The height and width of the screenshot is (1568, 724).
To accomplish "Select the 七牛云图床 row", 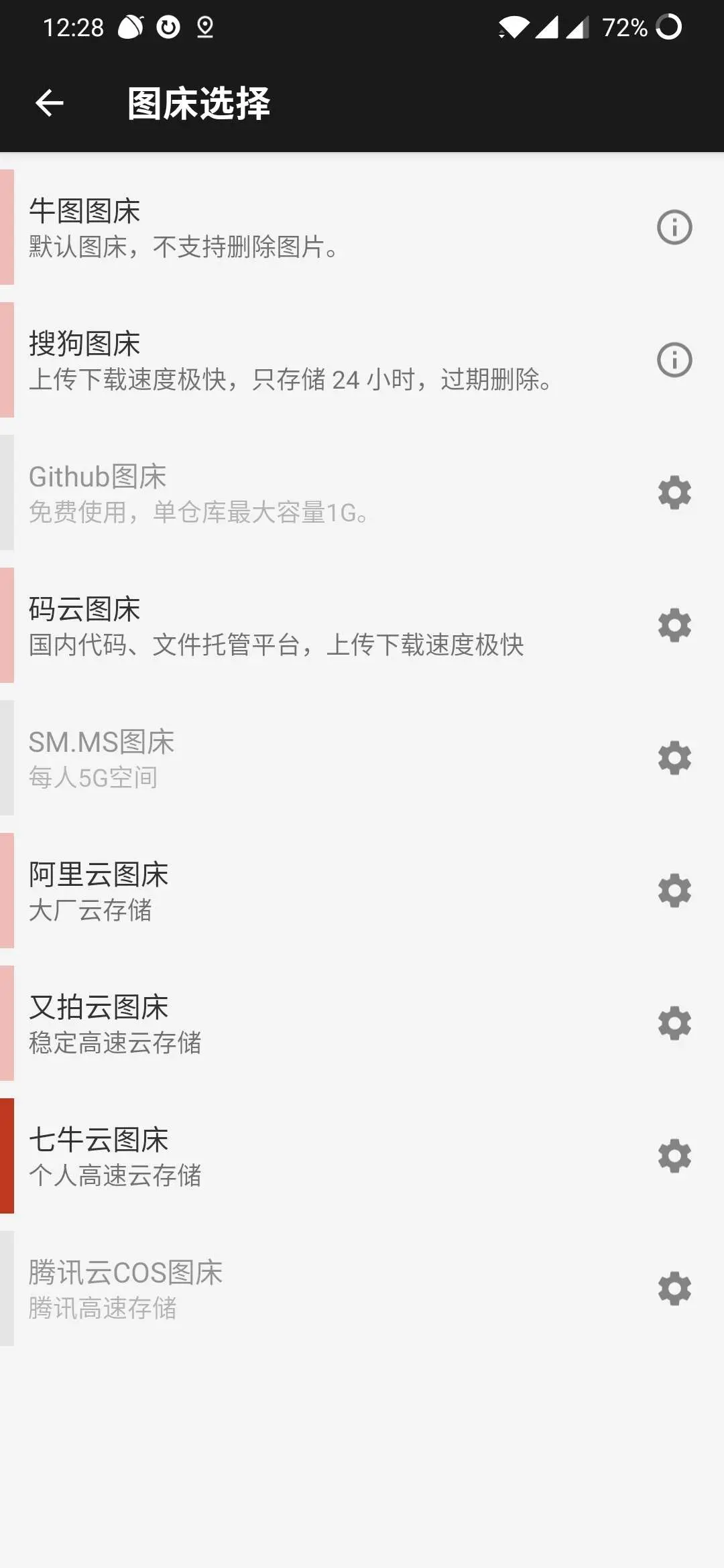I will point(302,1157).
